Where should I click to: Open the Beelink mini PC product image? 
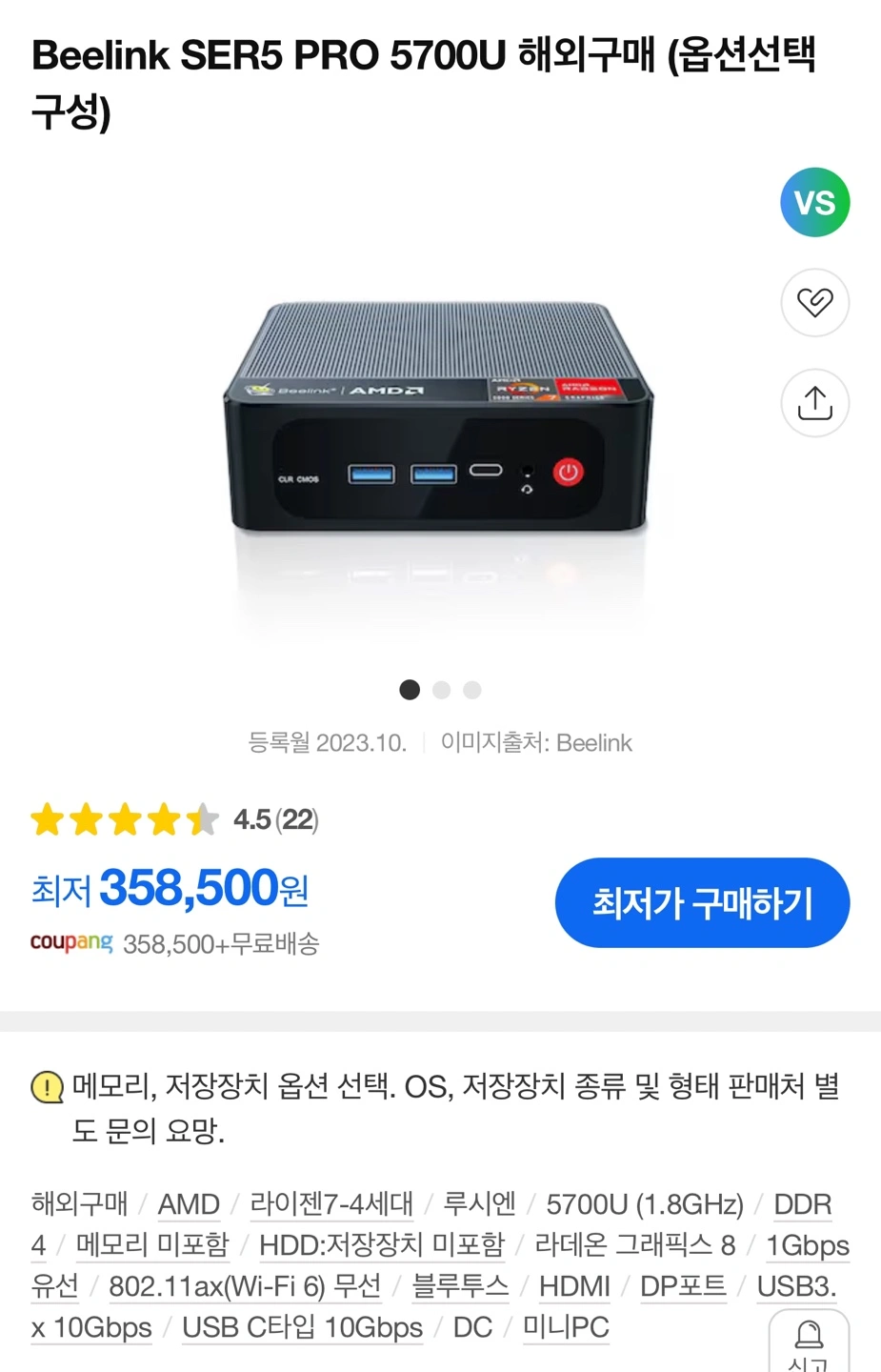[x=438, y=419]
